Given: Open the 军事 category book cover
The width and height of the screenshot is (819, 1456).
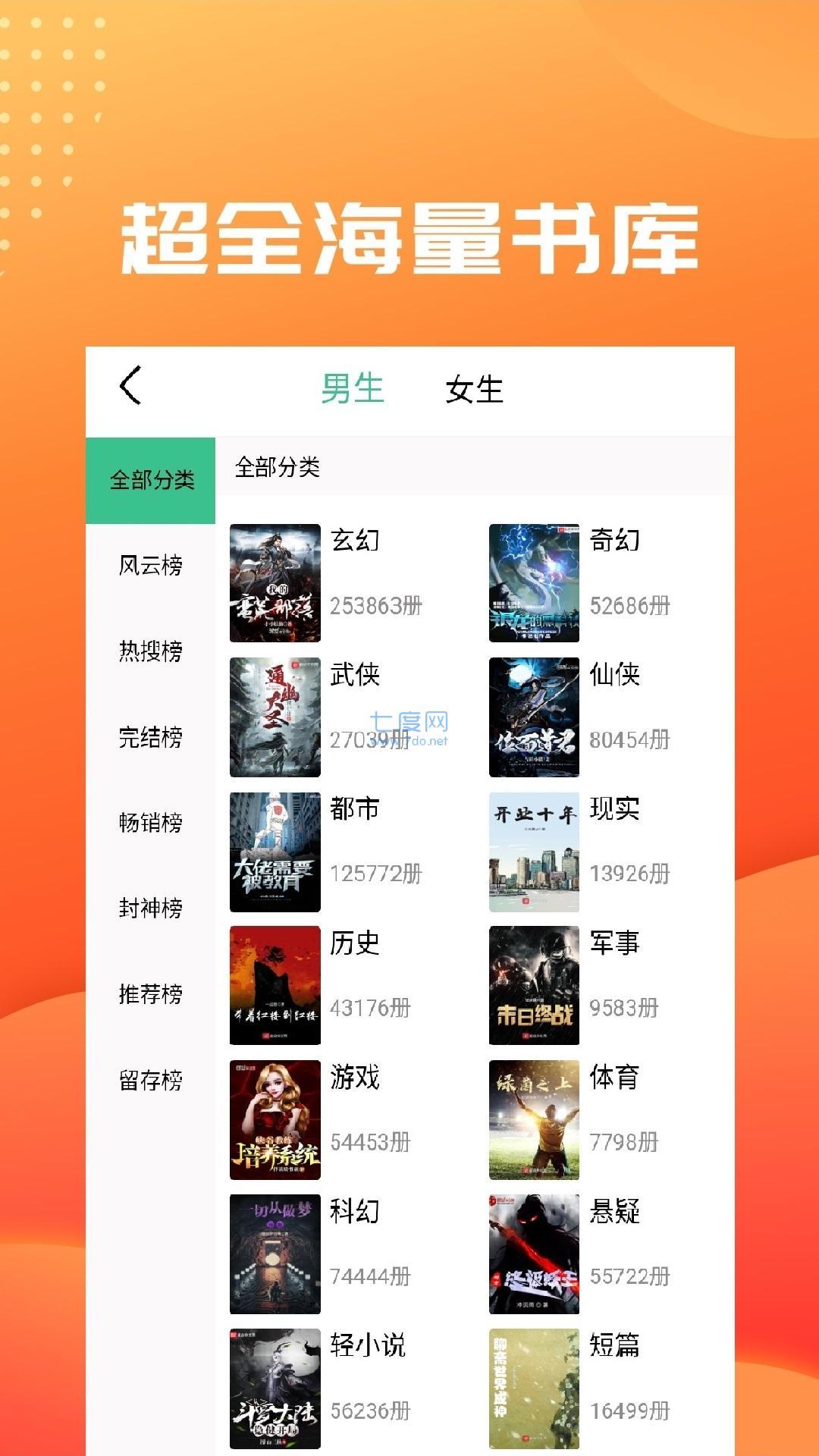Looking at the screenshot, I should pyautogui.click(x=533, y=985).
